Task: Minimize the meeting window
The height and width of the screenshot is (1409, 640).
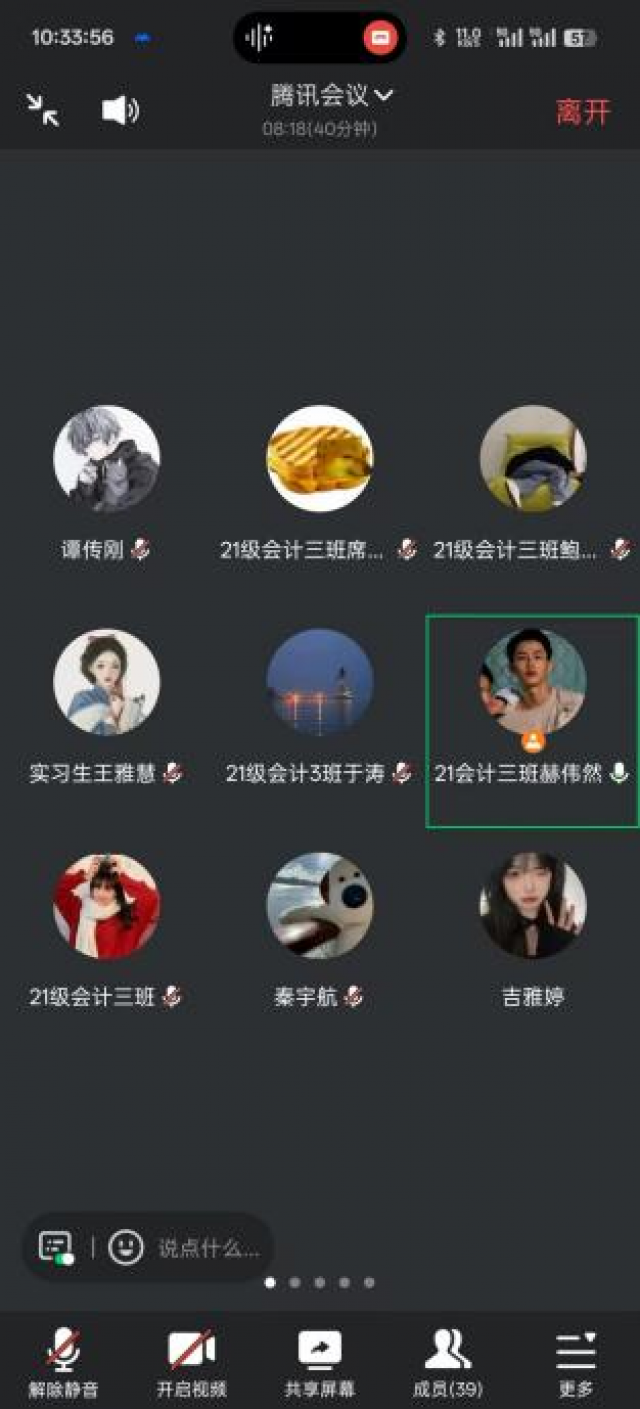Action: tap(43, 110)
